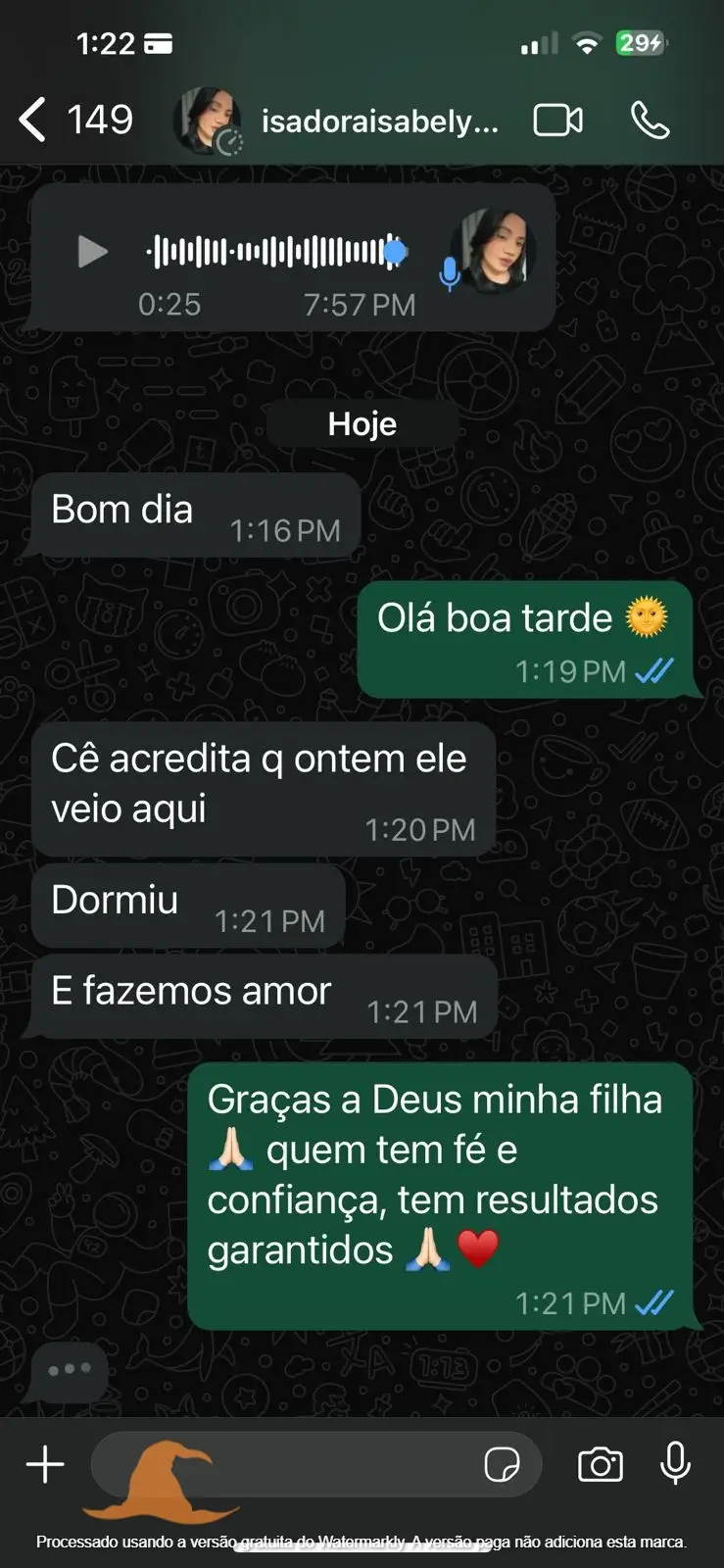The height and width of the screenshot is (1568, 724).
Task: Start a video call
Action: (x=557, y=121)
